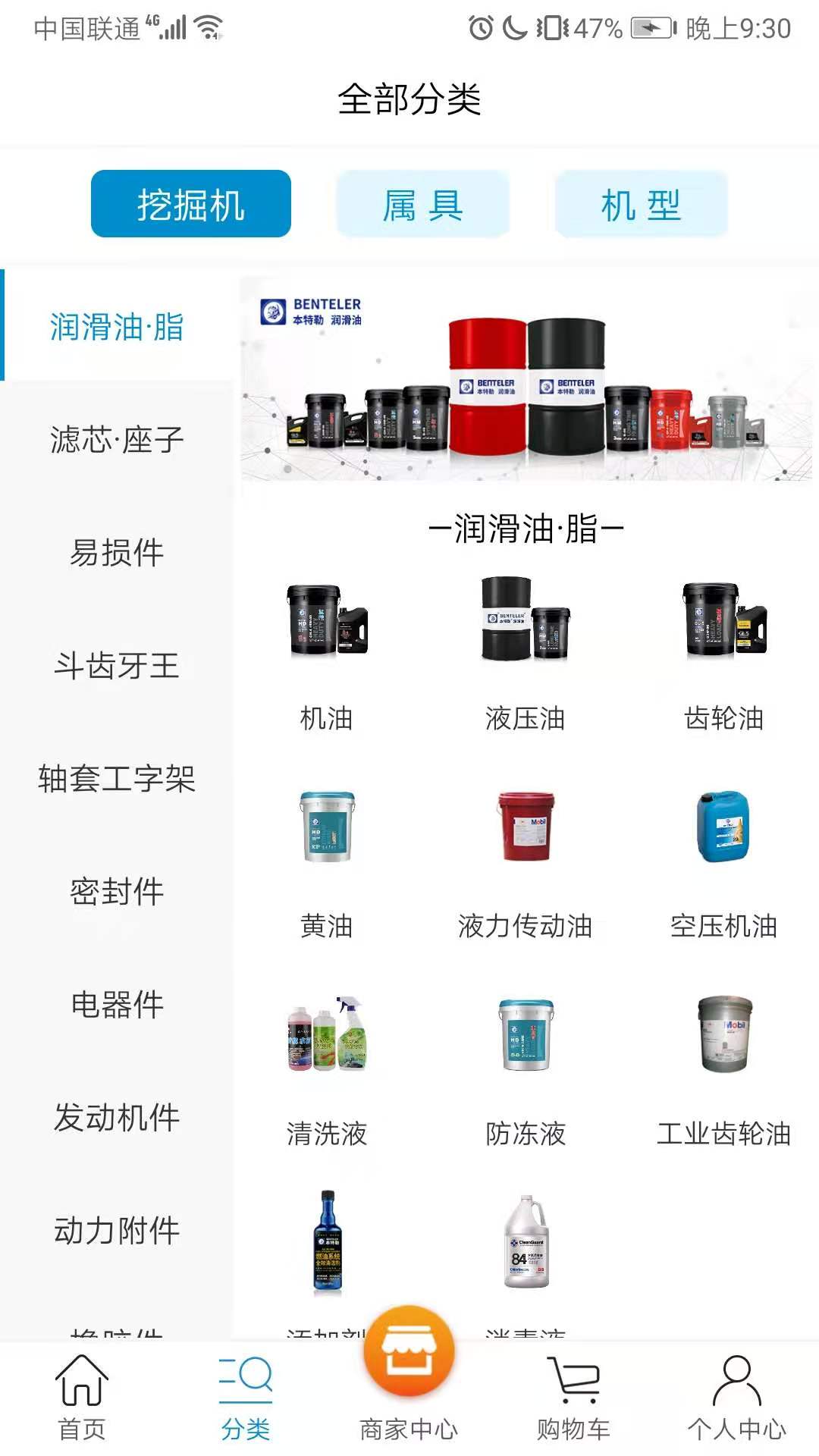View 齿轮油 products

(x=723, y=652)
